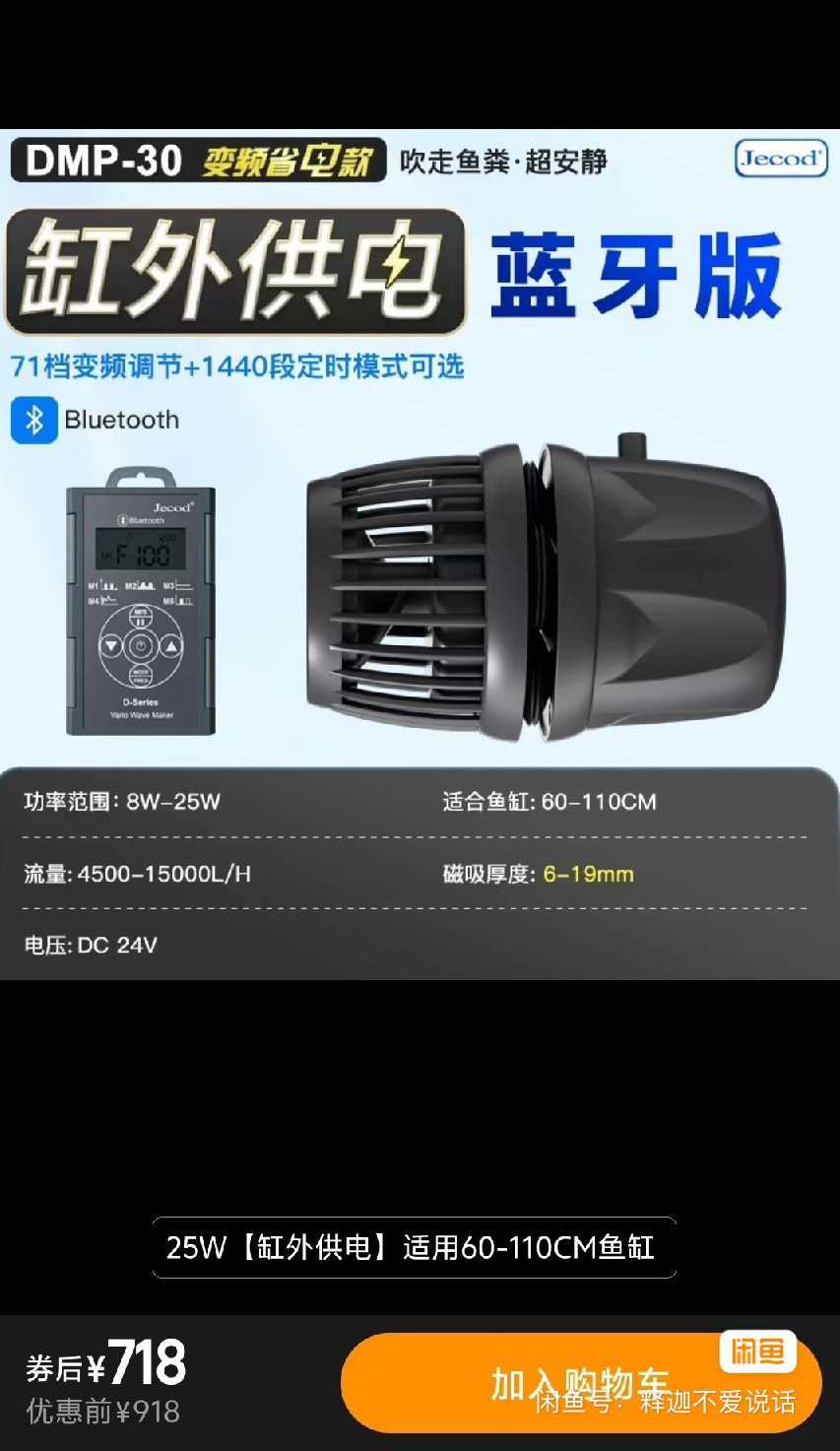This screenshot has width=840, height=1451.
Task: Select the 25W【缸外供电】variant label
Action: click(x=414, y=1247)
